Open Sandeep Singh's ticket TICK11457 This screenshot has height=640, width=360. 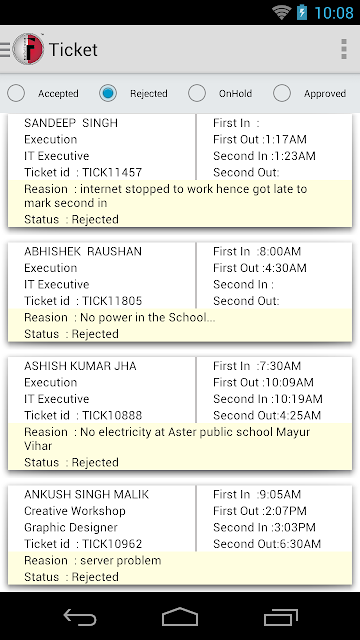[180, 170]
